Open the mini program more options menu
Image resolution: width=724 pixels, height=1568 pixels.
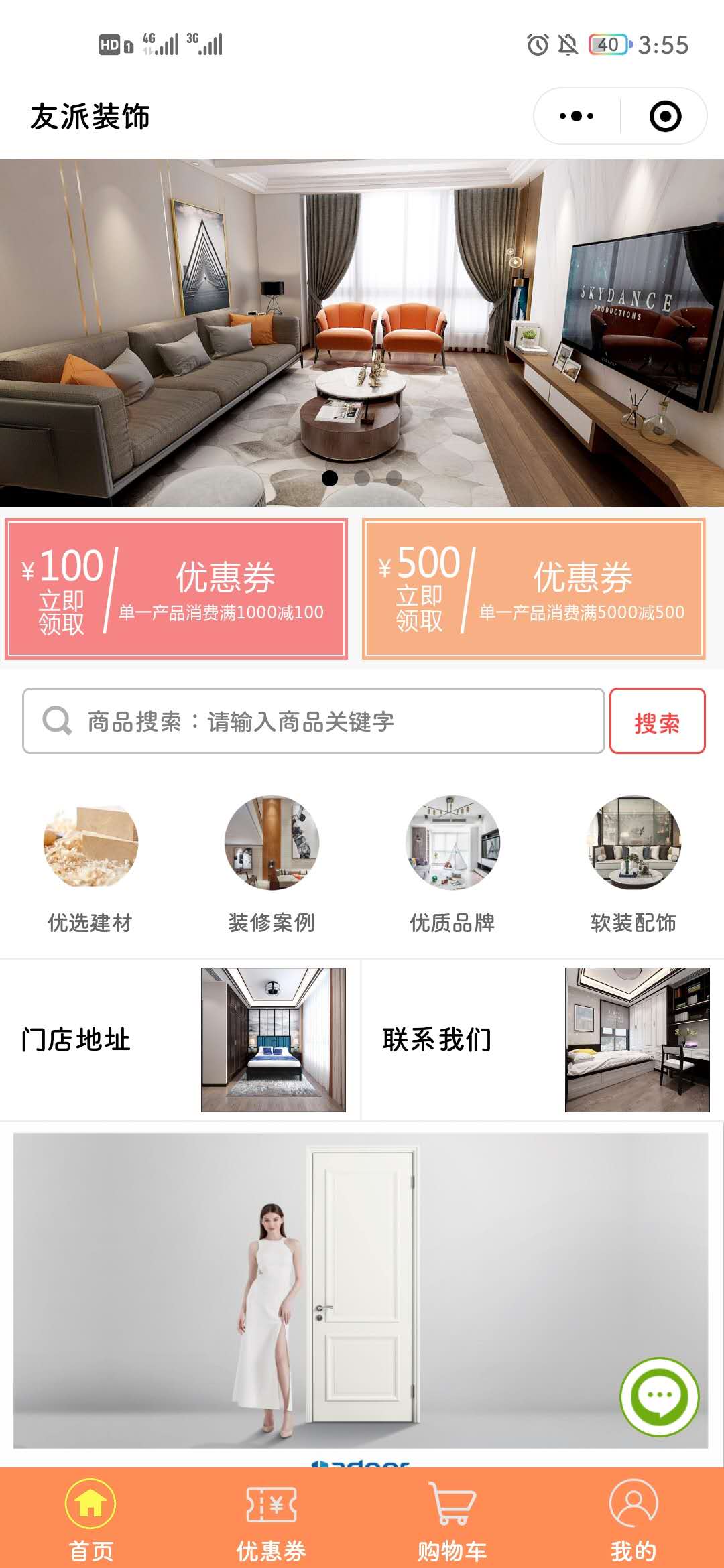577,116
